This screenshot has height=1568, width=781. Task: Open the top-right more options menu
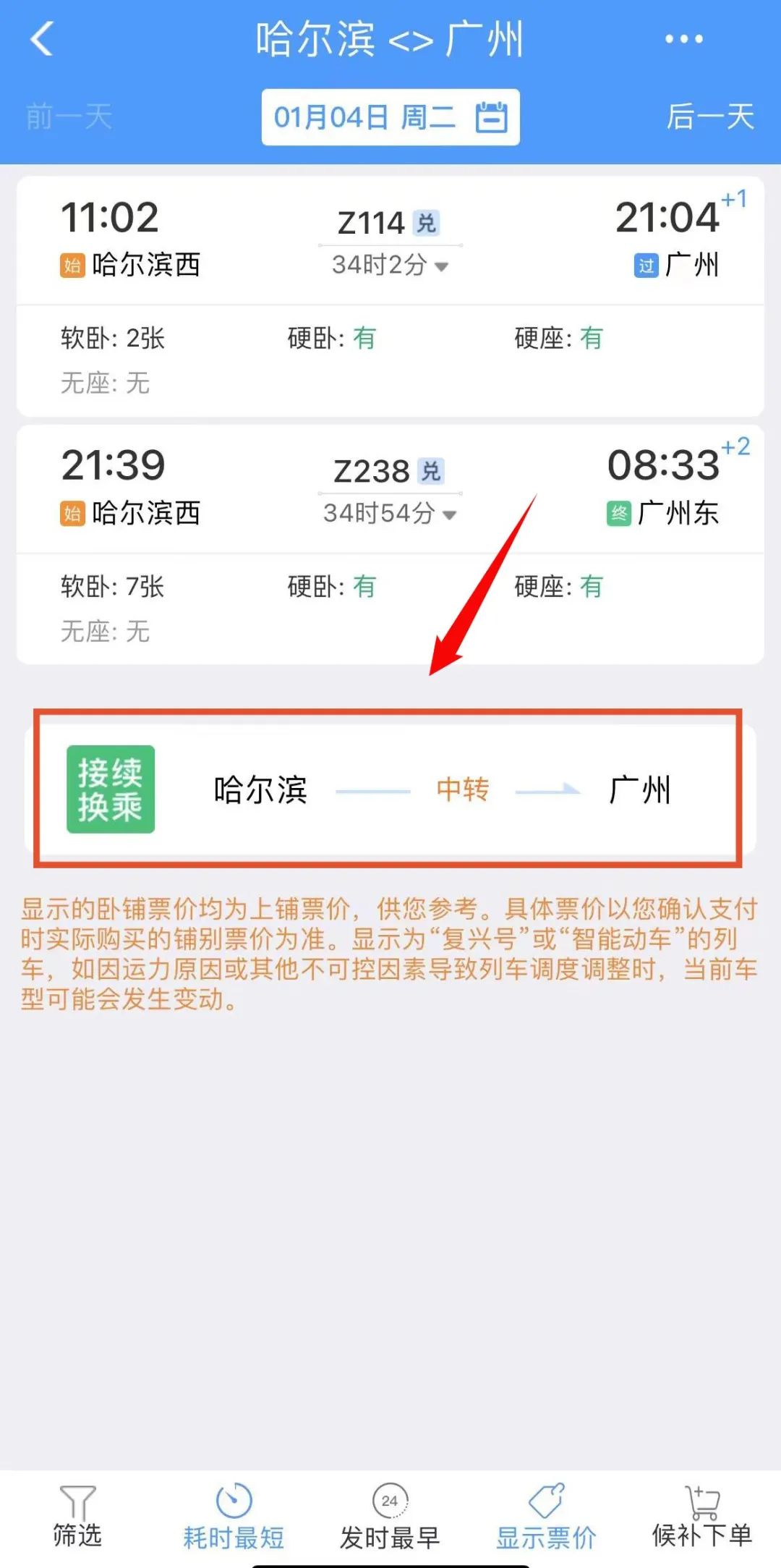click(683, 40)
